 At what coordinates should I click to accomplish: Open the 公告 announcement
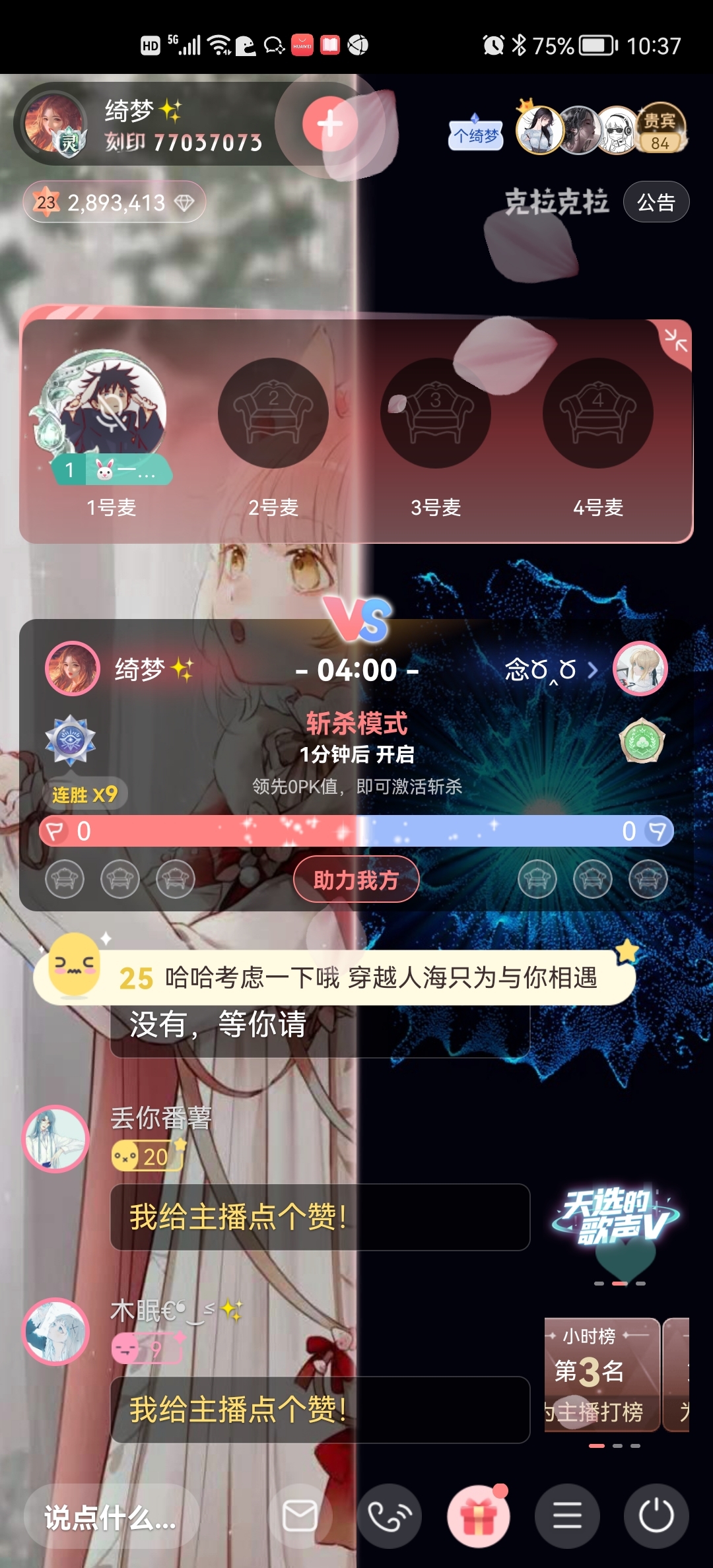[x=656, y=203]
